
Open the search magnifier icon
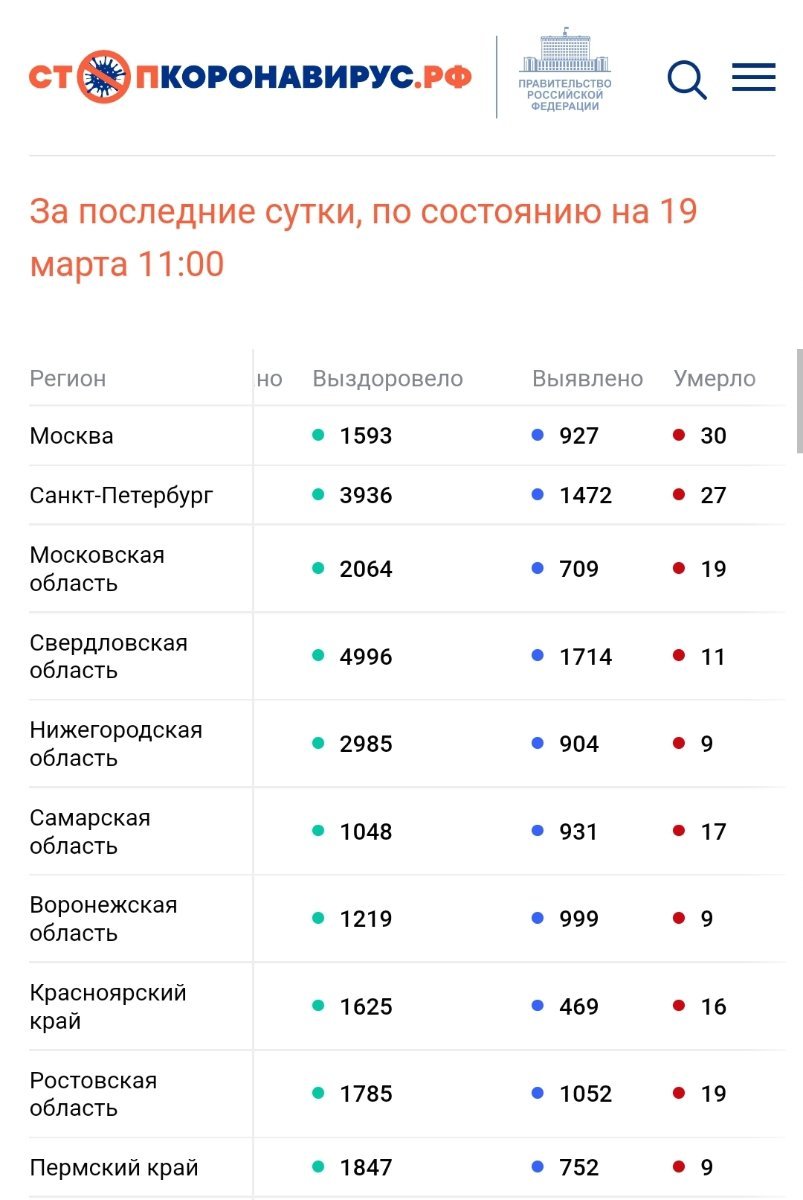pos(687,79)
